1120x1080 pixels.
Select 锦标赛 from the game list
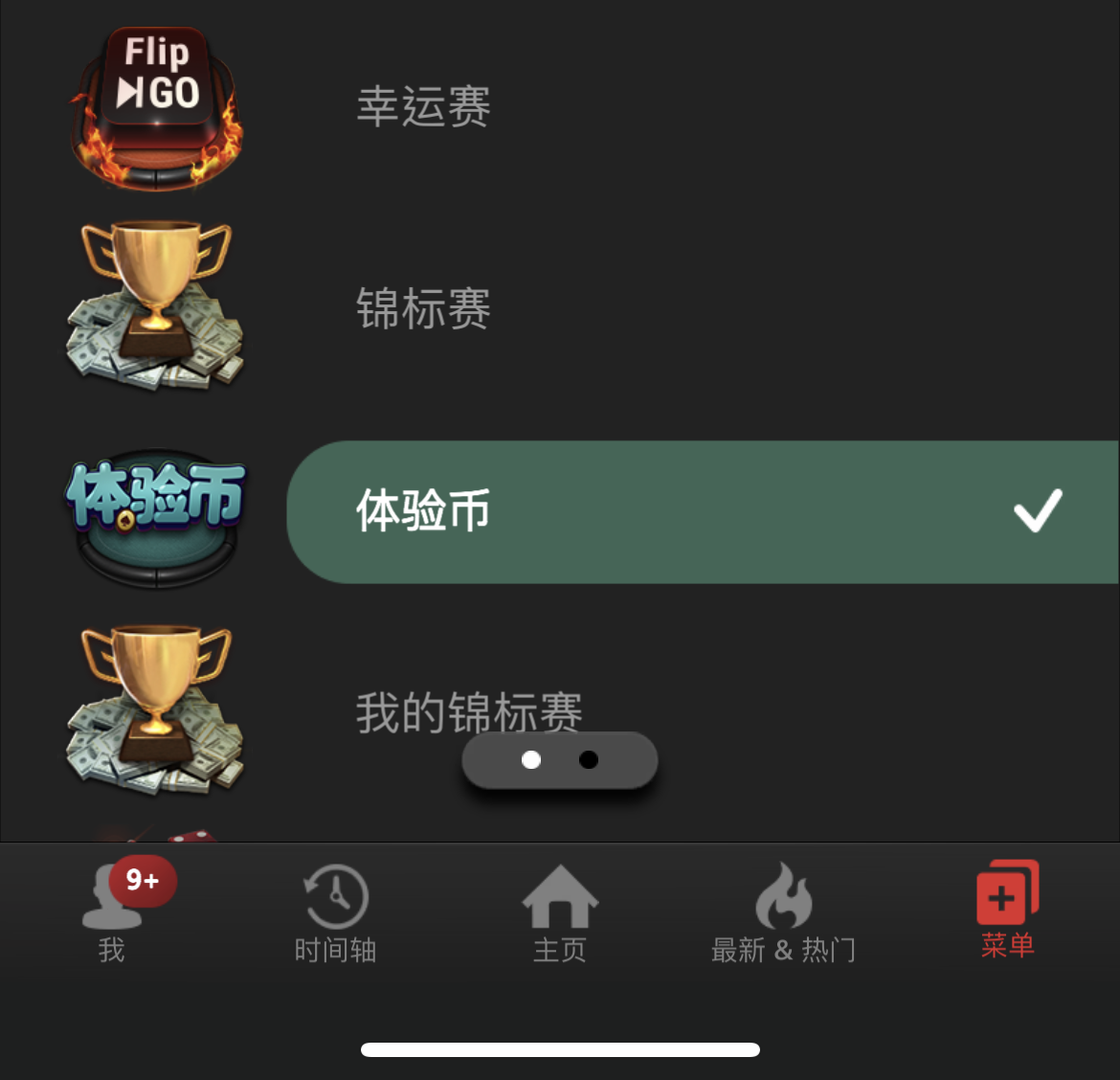click(423, 308)
